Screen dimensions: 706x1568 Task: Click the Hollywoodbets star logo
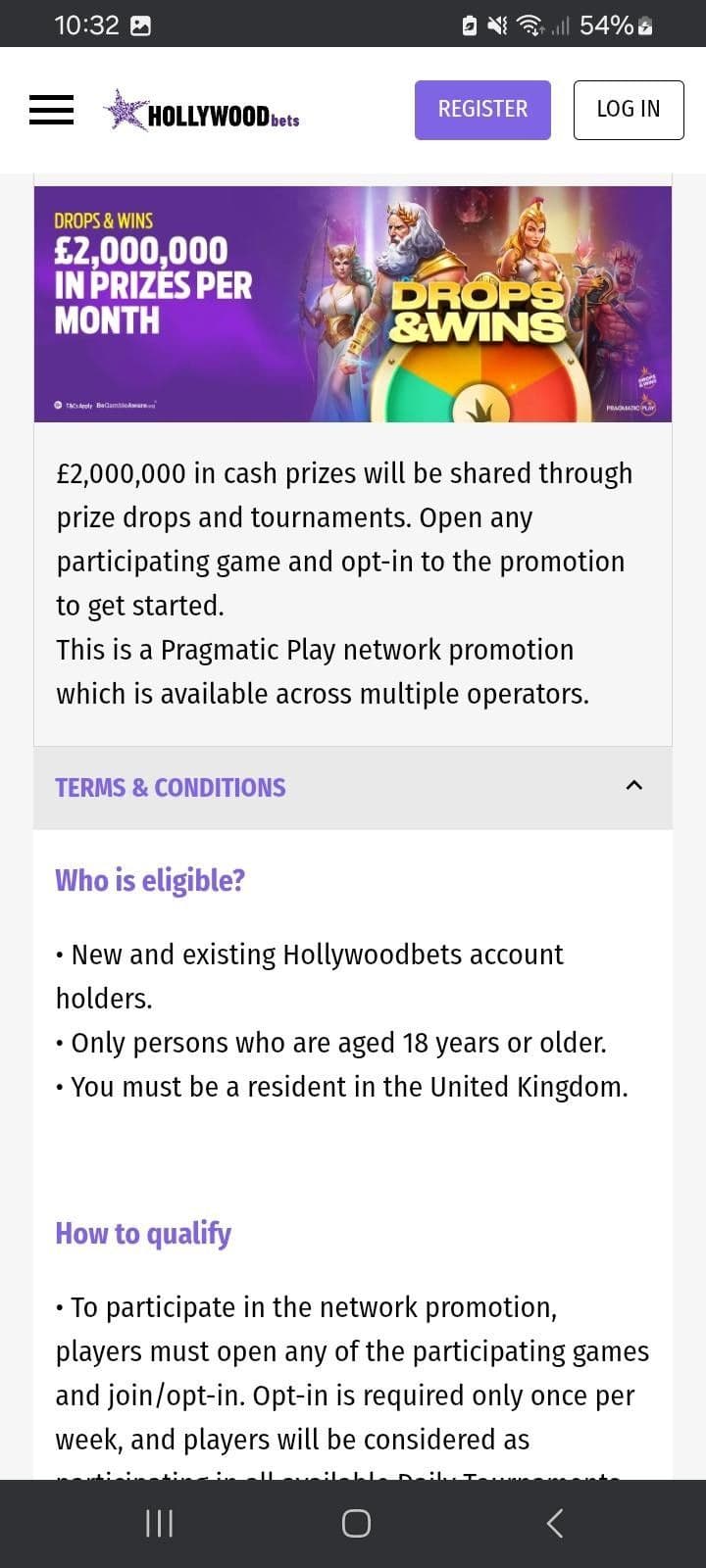click(123, 110)
